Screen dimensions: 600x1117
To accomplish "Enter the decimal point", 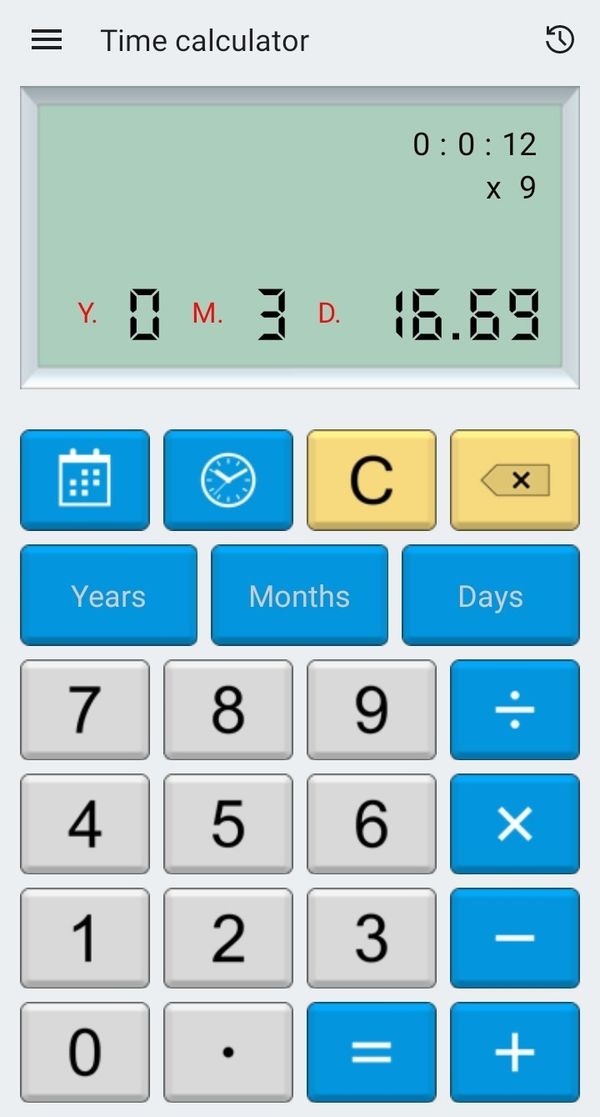I will (228, 1052).
